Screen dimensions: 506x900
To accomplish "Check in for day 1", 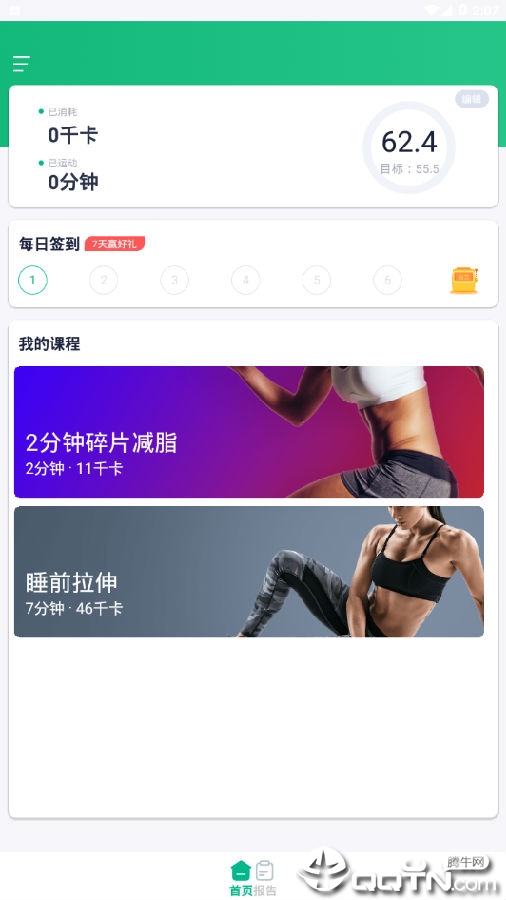I will point(33,280).
